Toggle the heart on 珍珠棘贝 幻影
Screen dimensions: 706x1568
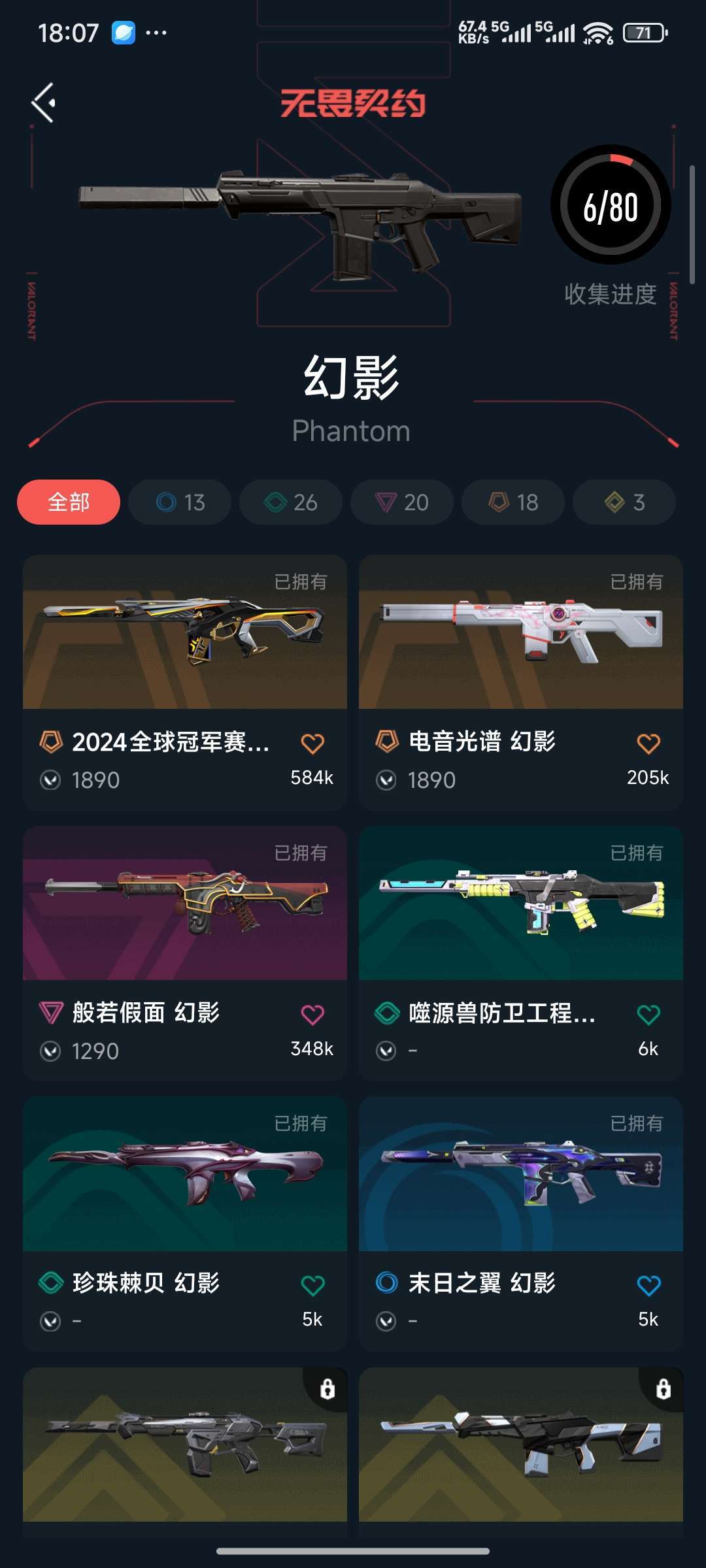click(x=312, y=1284)
